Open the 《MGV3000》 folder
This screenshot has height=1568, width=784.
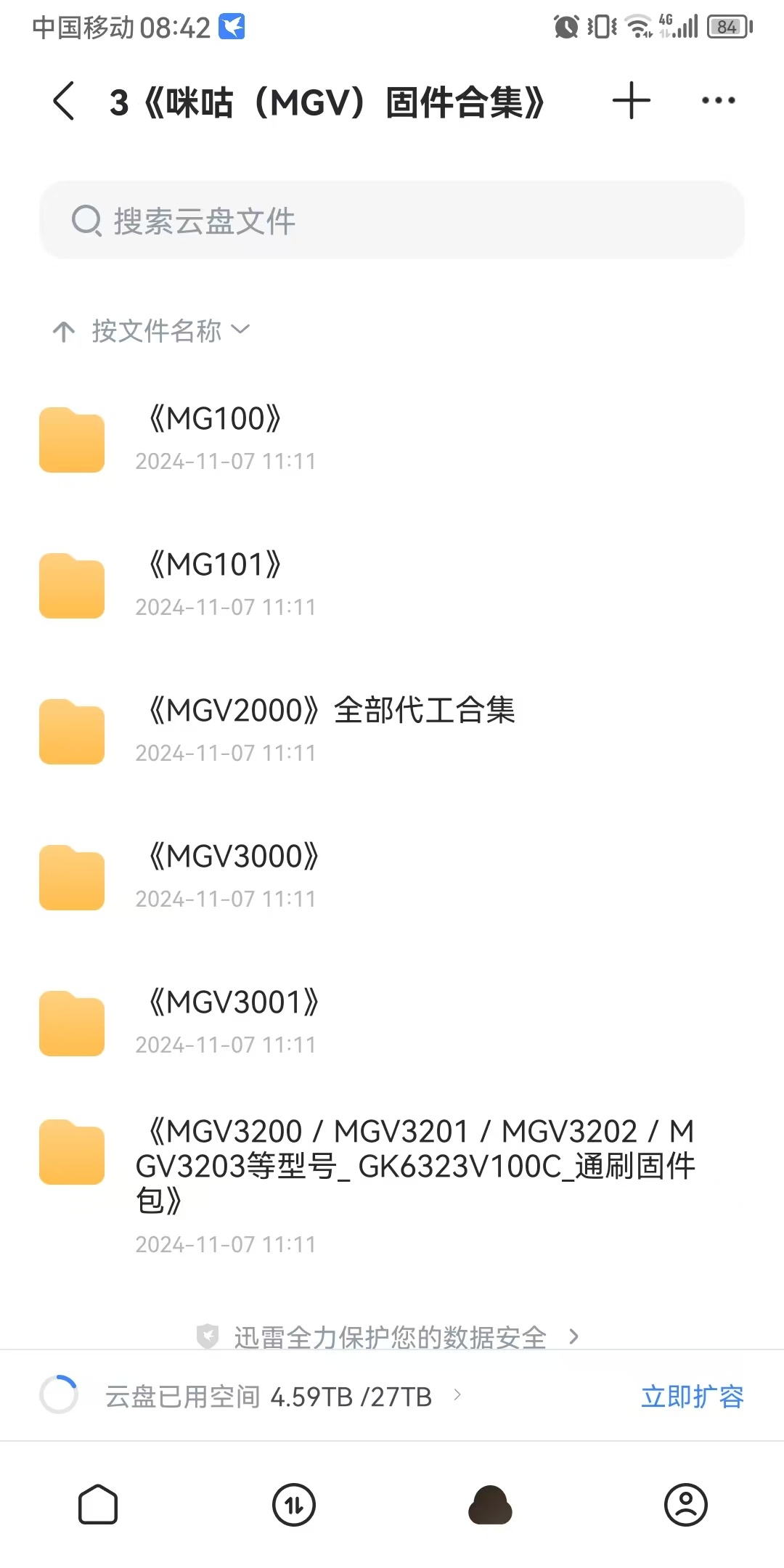tap(392, 878)
